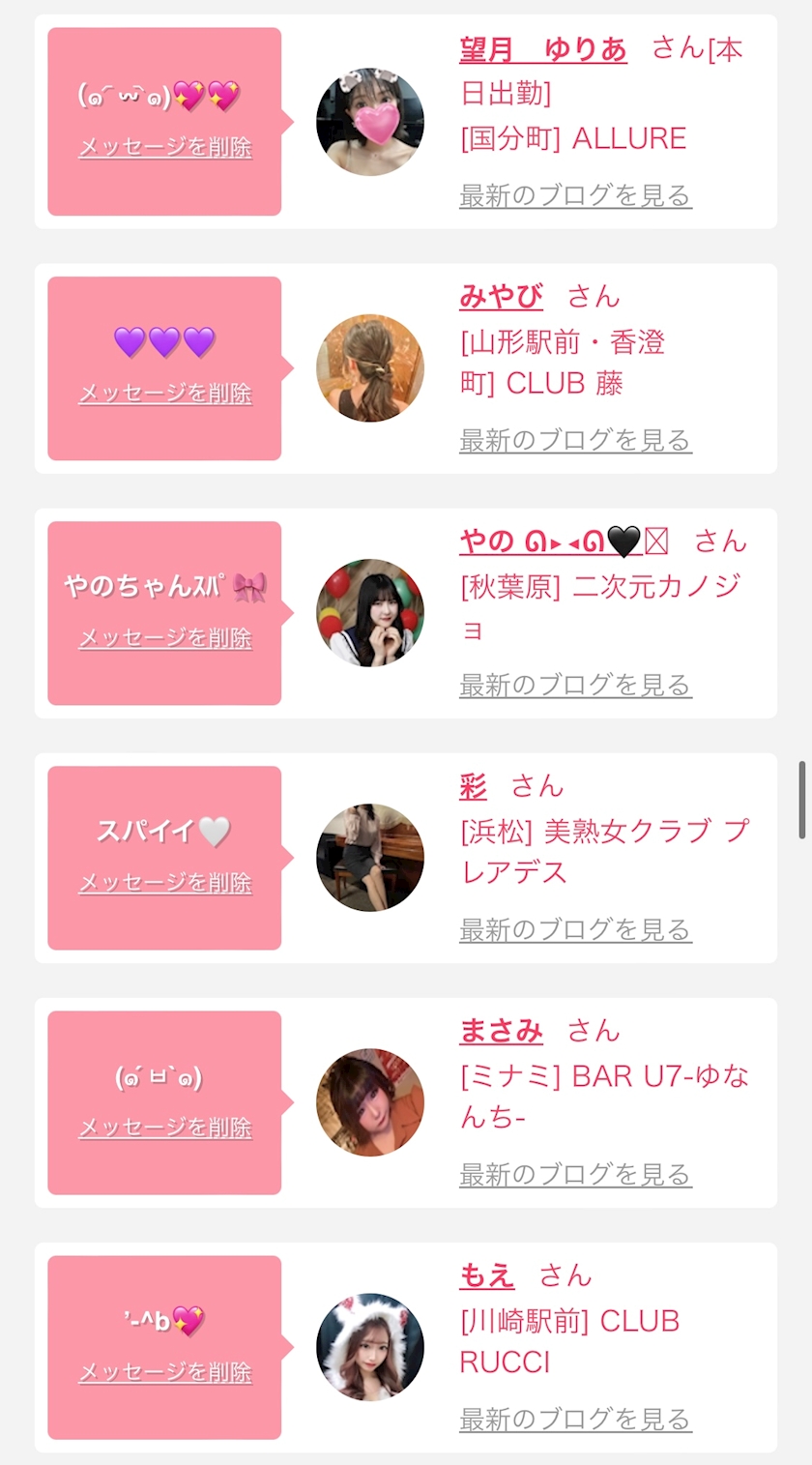Delete the message sent to もえ
Viewport: 812px width, 1465px height.
(165, 1372)
